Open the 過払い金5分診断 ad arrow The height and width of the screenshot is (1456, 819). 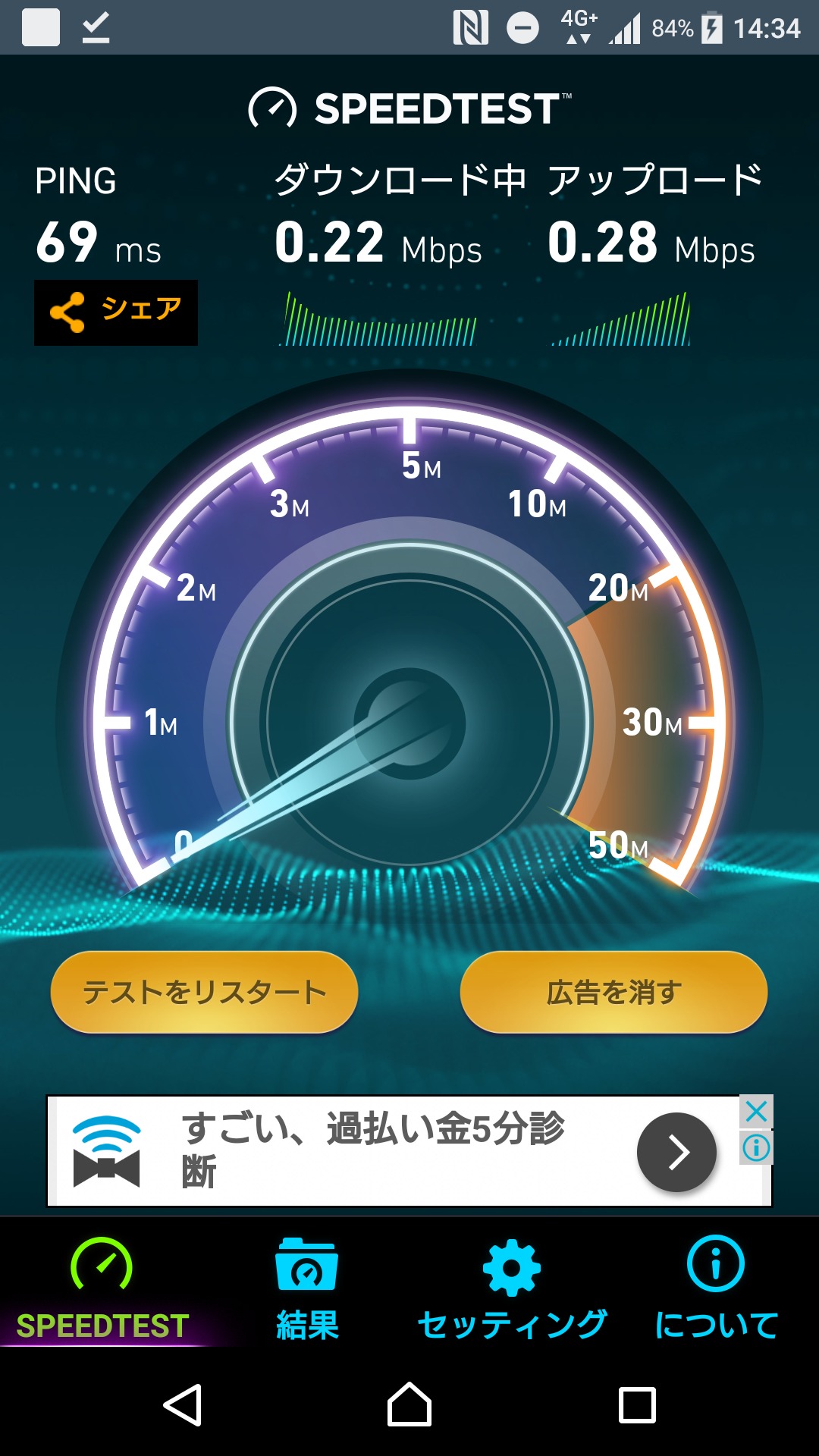coord(676,1152)
